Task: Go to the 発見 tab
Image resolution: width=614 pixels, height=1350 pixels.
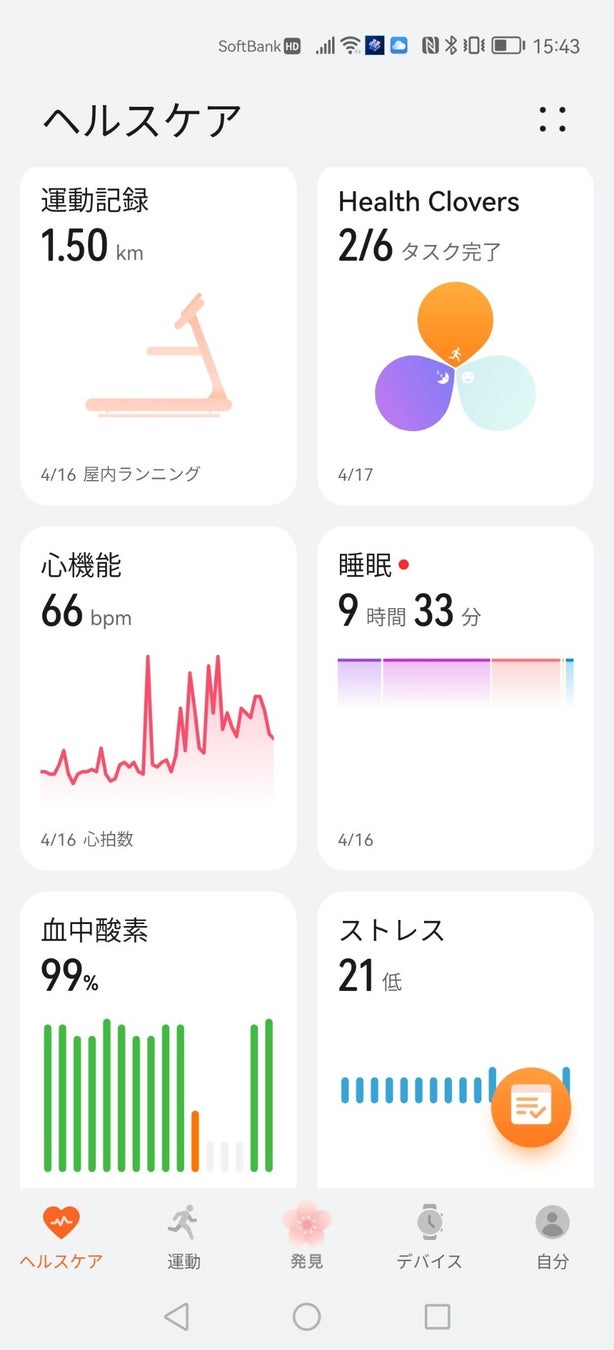Action: coord(306,1236)
